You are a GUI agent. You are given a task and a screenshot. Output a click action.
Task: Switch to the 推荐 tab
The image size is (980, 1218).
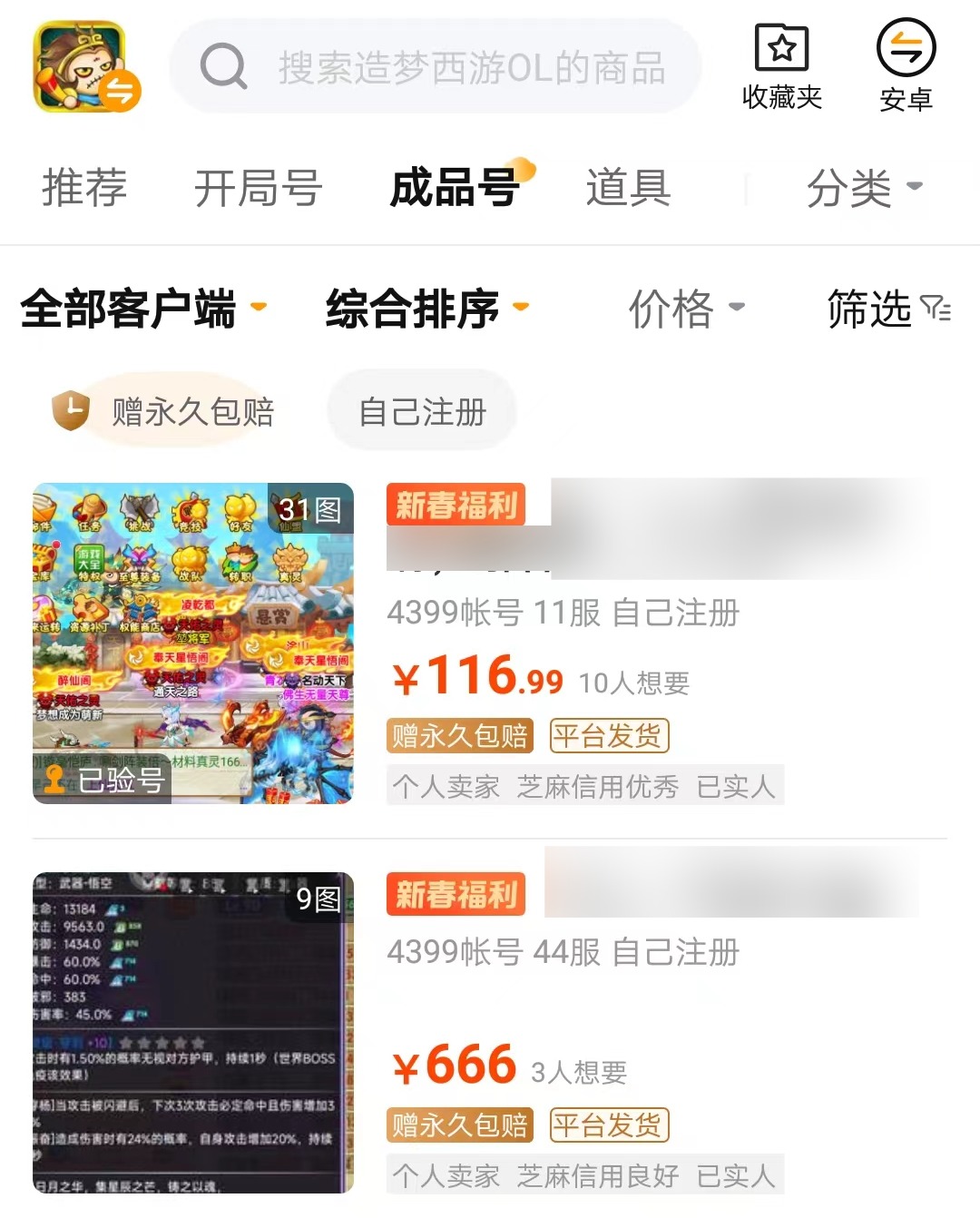pos(83,188)
